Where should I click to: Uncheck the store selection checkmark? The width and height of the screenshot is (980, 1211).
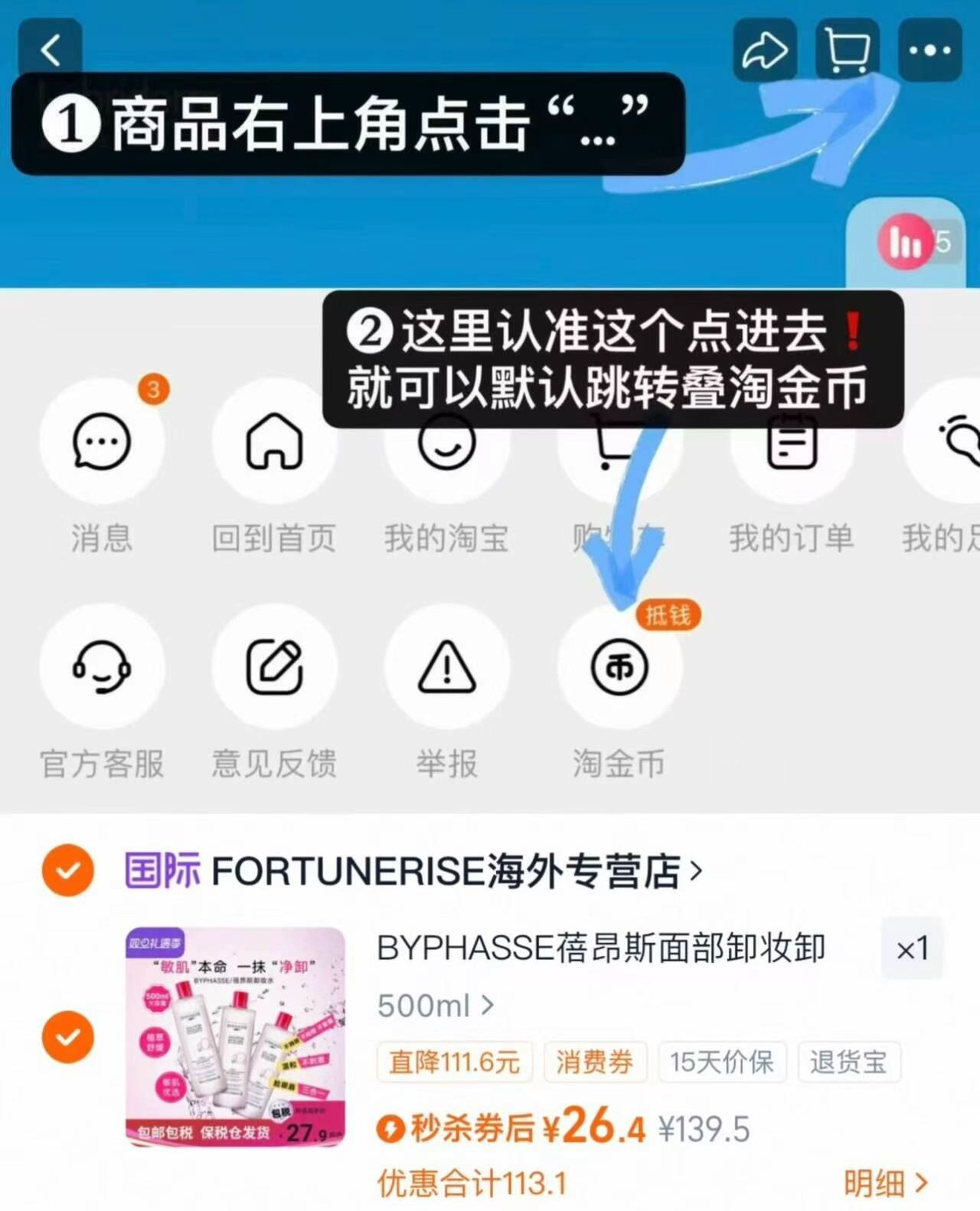(67, 871)
